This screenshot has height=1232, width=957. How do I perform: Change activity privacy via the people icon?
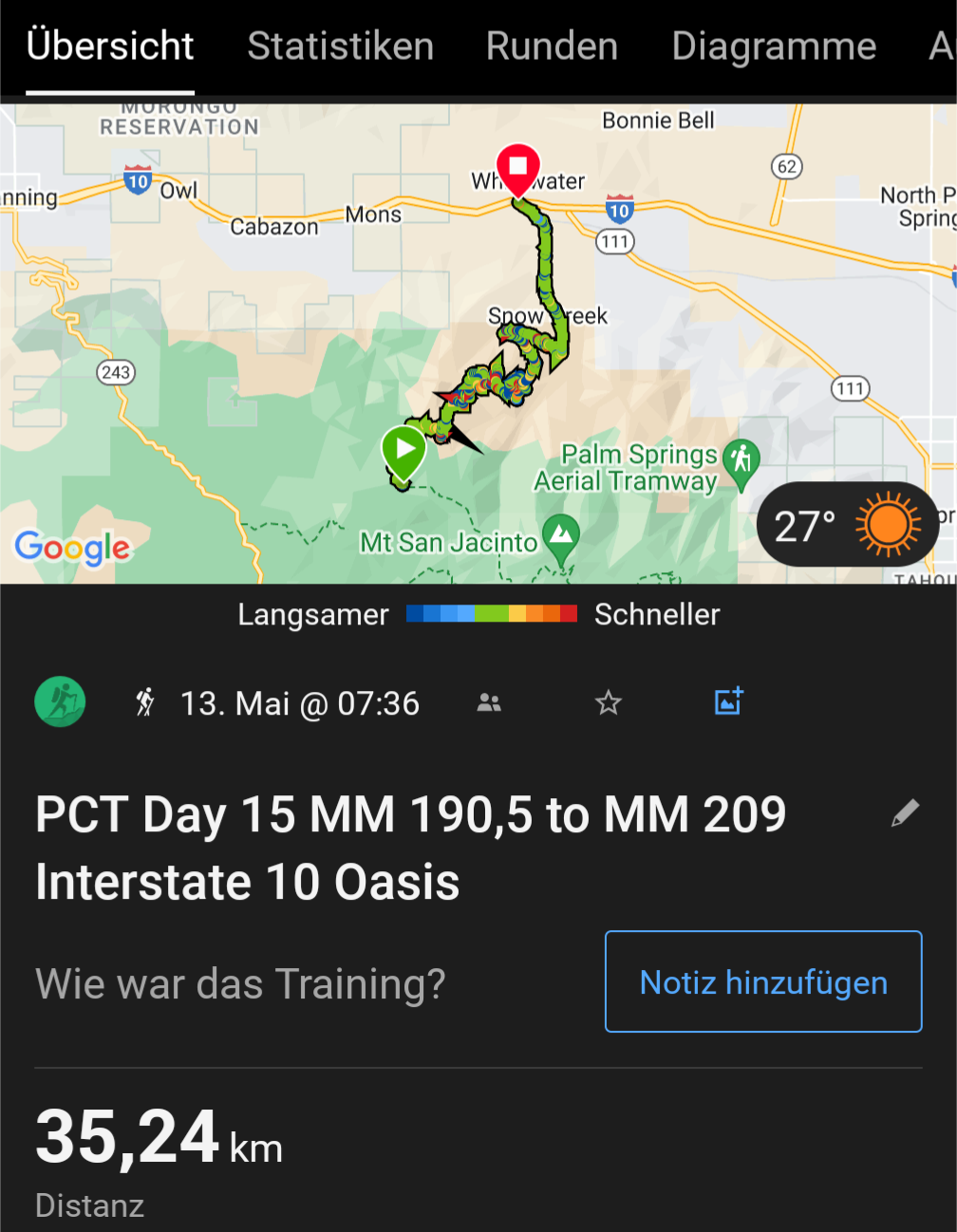489,702
